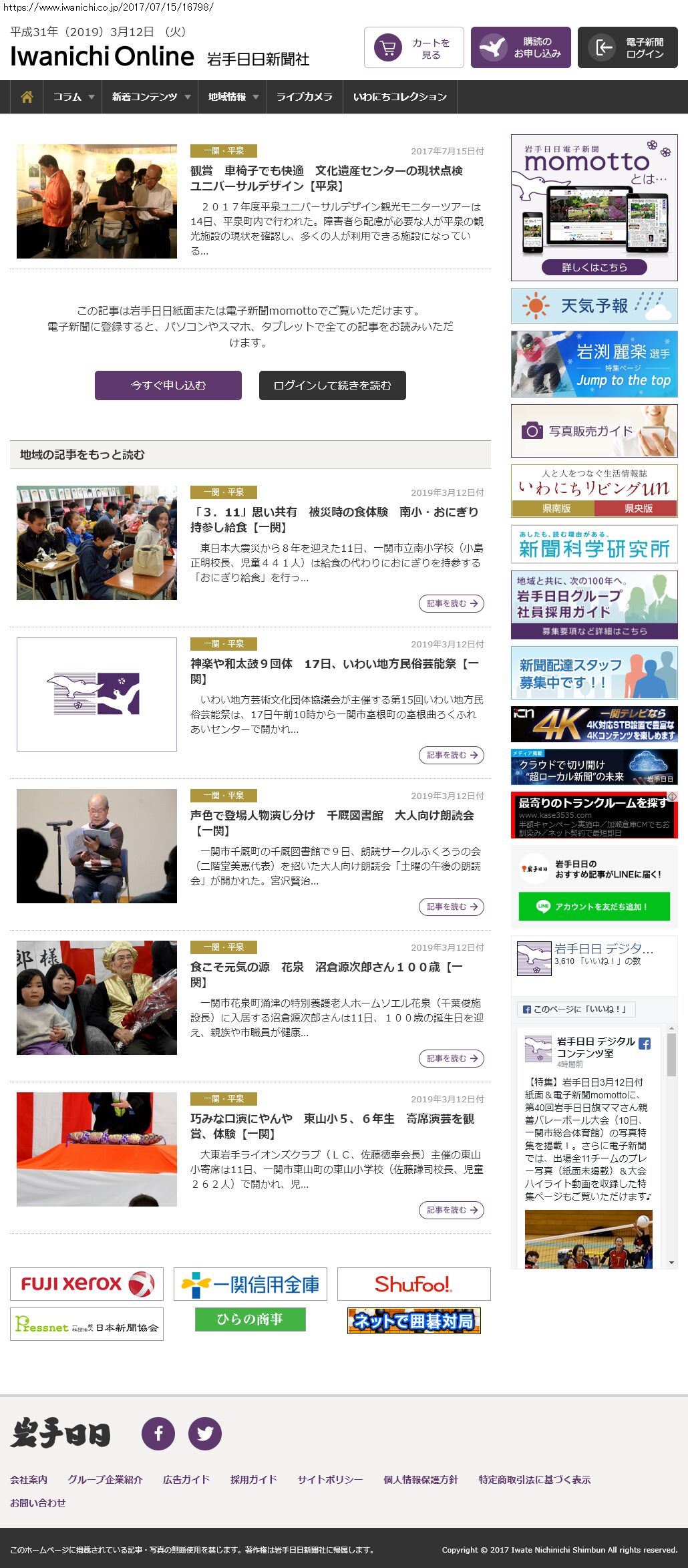This screenshot has height=1568, width=688.
Task: View the cart with カートを見る
Action: pyautogui.click(x=414, y=47)
